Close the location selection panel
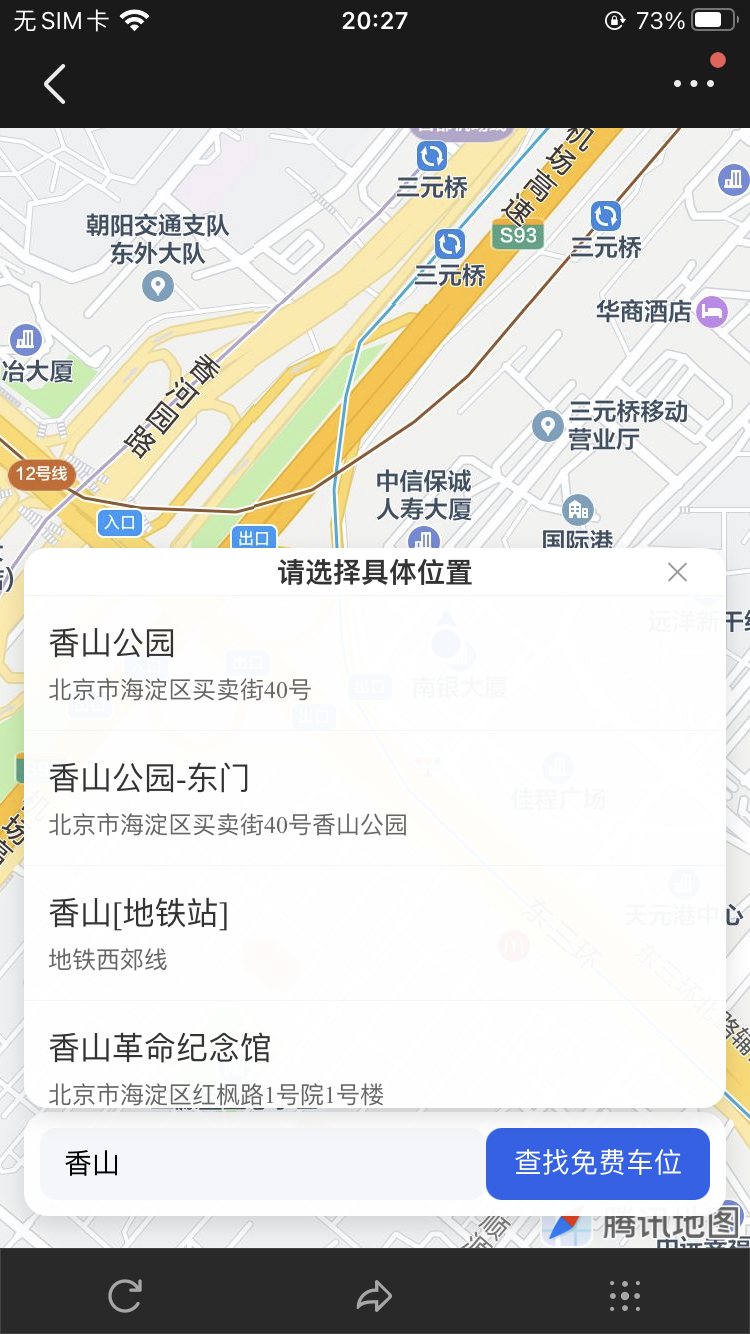 tap(677, 572)
